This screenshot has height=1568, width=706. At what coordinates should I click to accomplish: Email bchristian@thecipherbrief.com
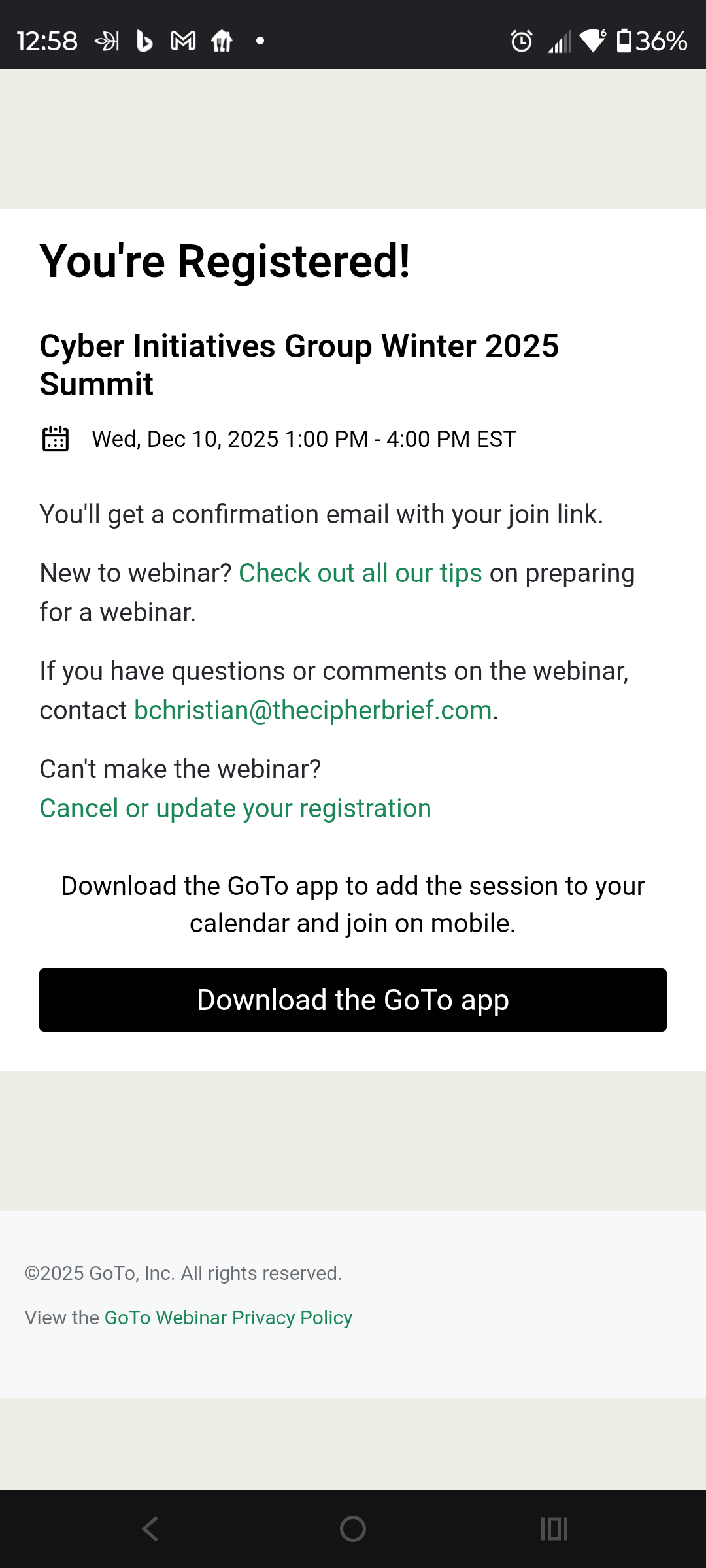click(x=312, y=710)
